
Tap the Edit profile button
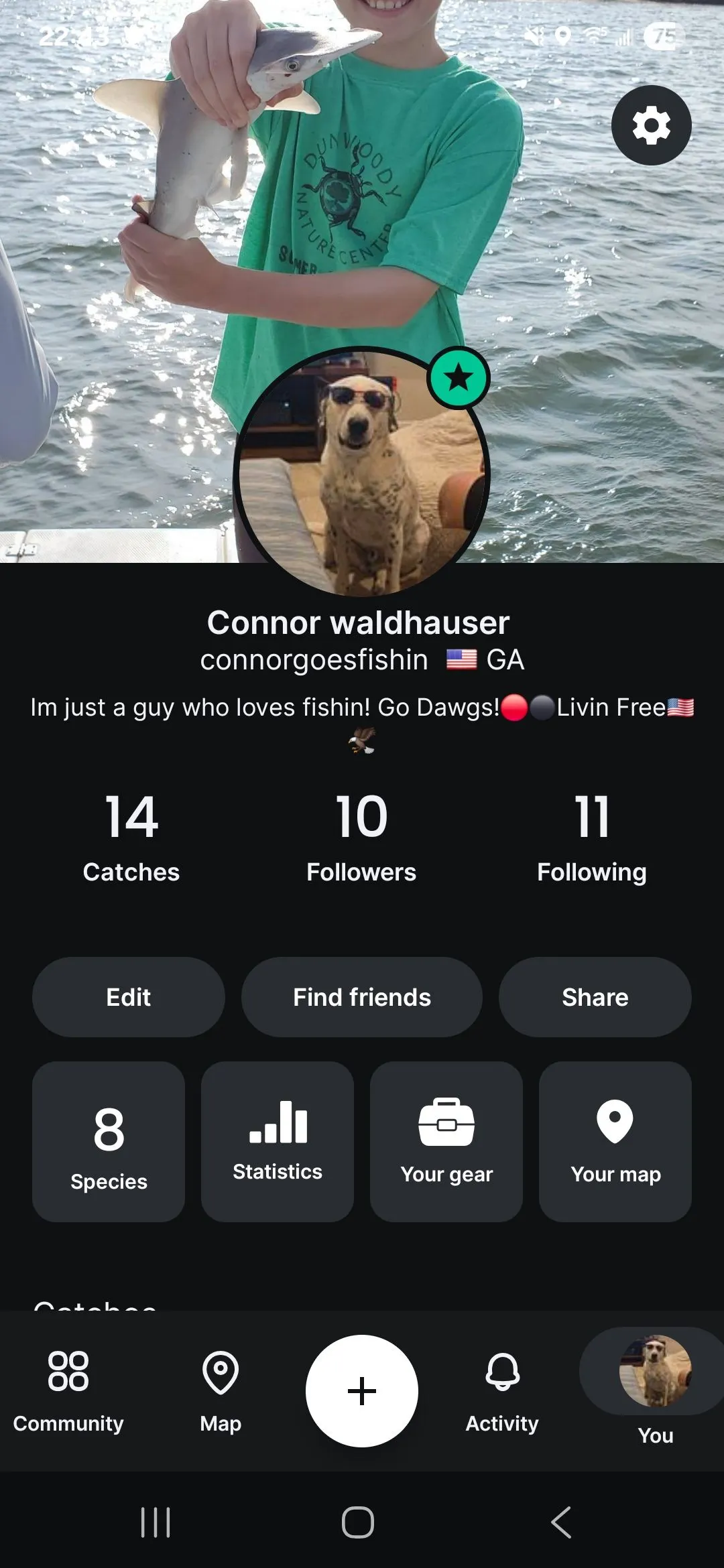(x=129, y=997)
